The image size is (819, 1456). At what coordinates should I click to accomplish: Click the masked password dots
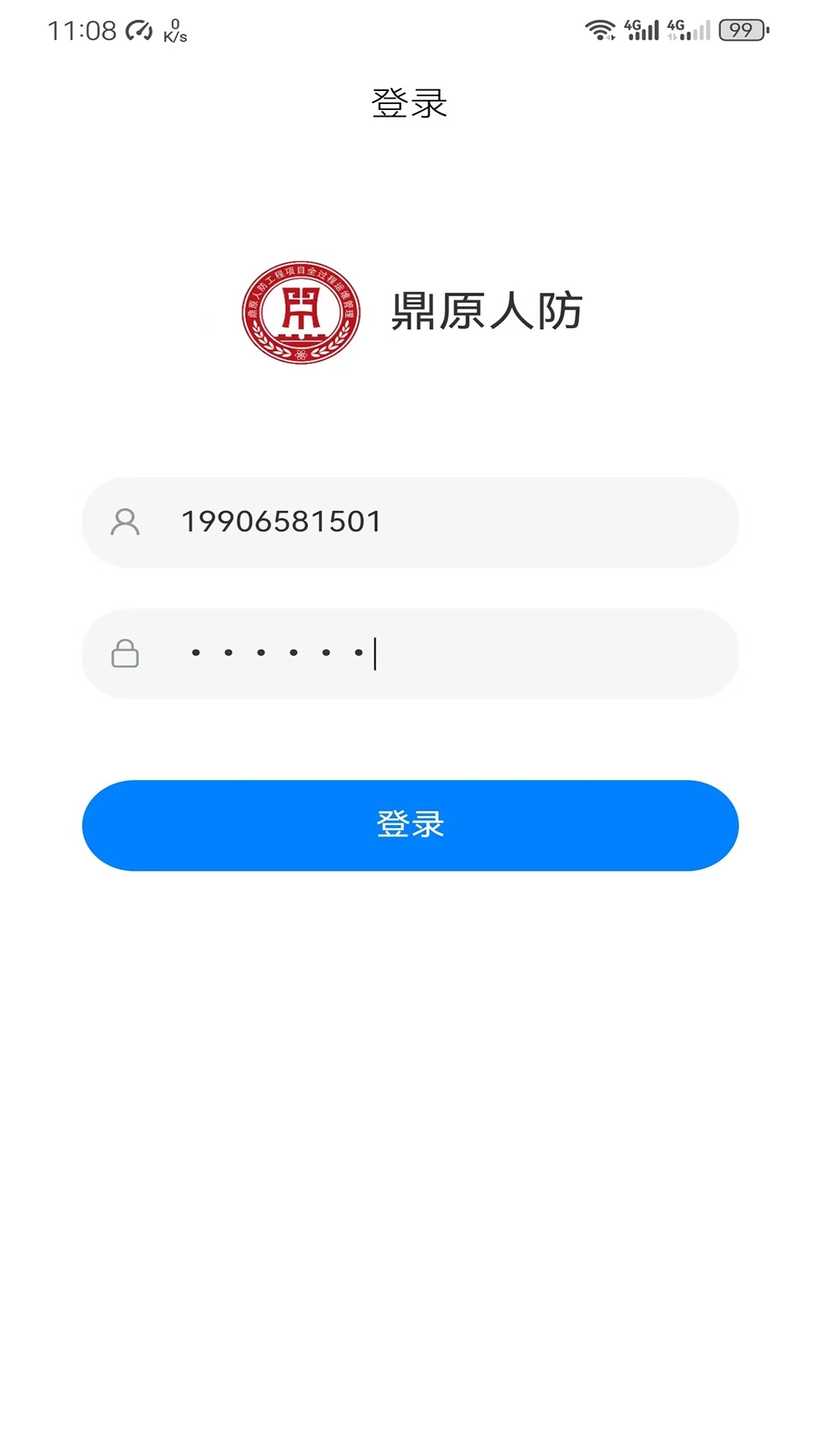[278, 654]
